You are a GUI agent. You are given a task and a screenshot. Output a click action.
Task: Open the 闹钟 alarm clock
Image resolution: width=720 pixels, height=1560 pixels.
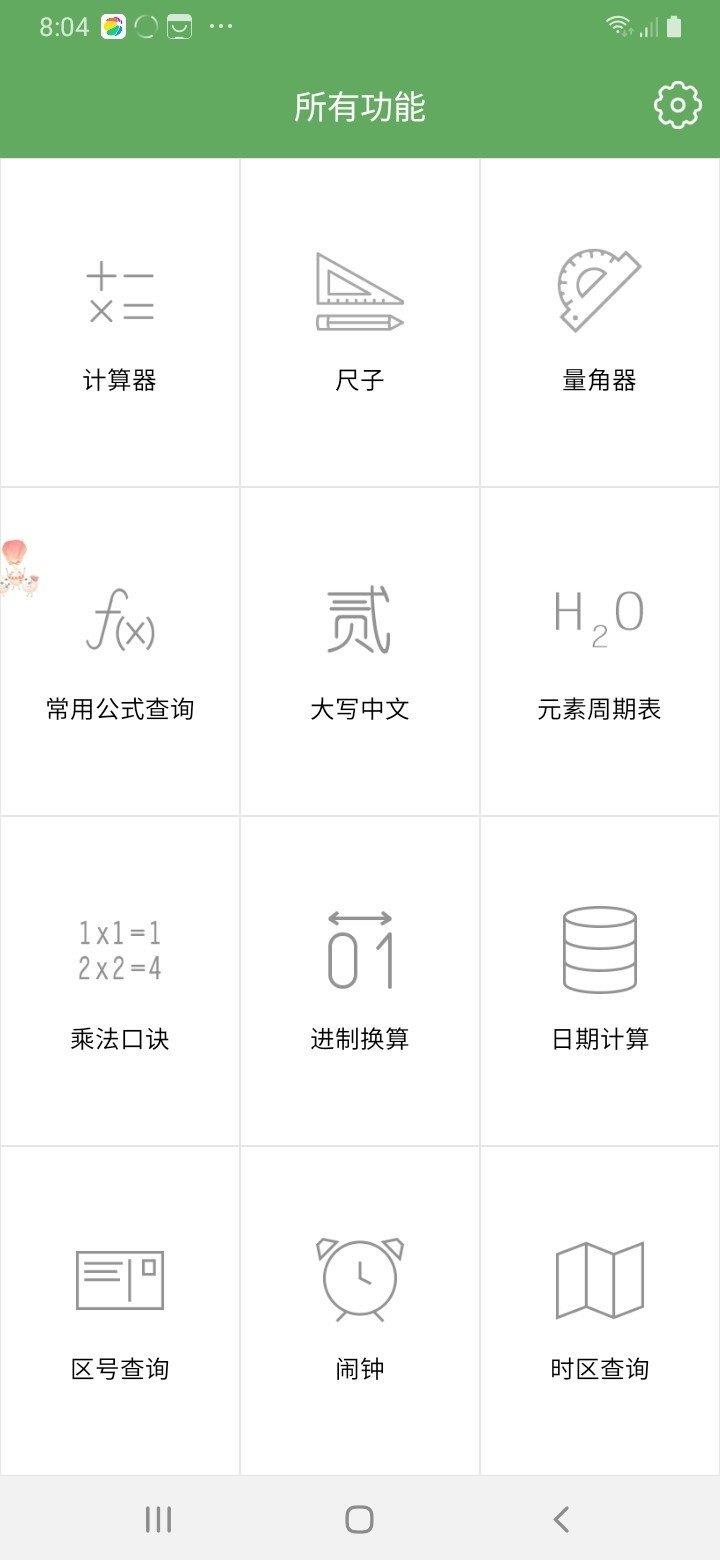360,1310
